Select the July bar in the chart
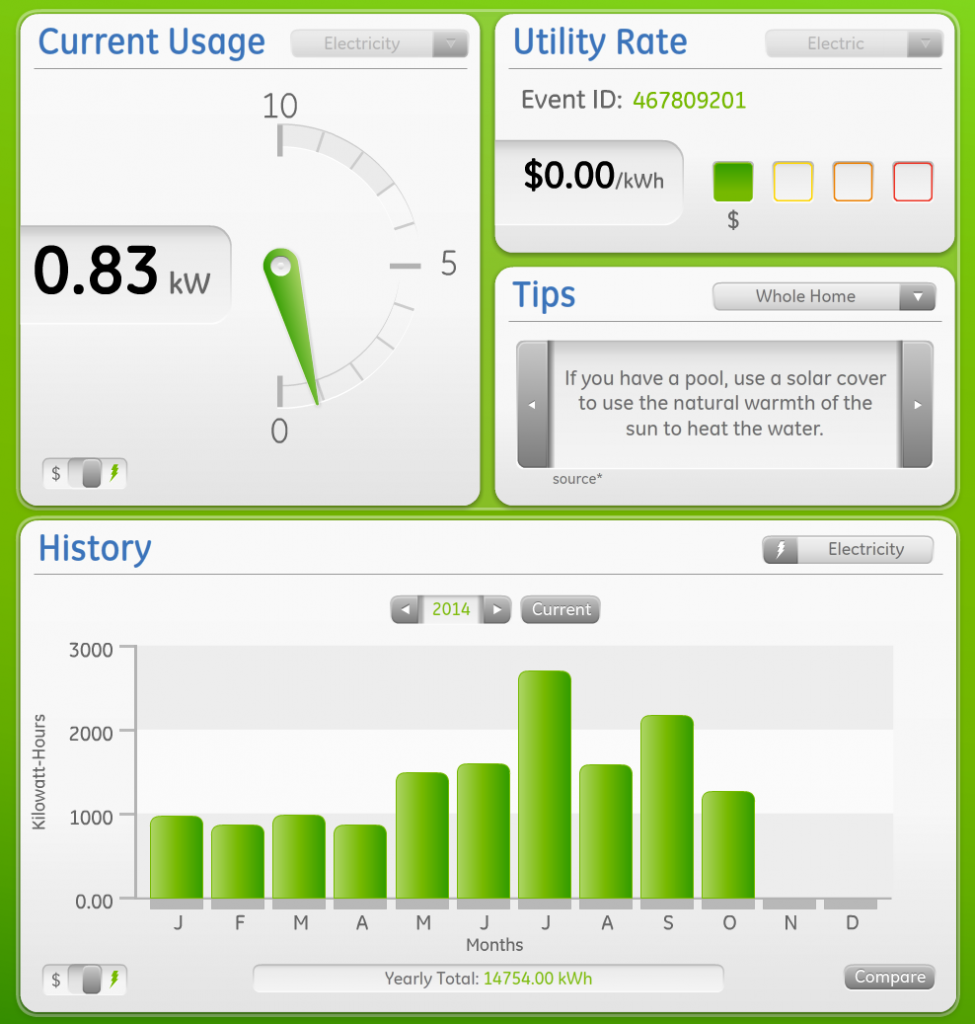Viewport: 975px width, 1024px height. (x=544, y=785)
